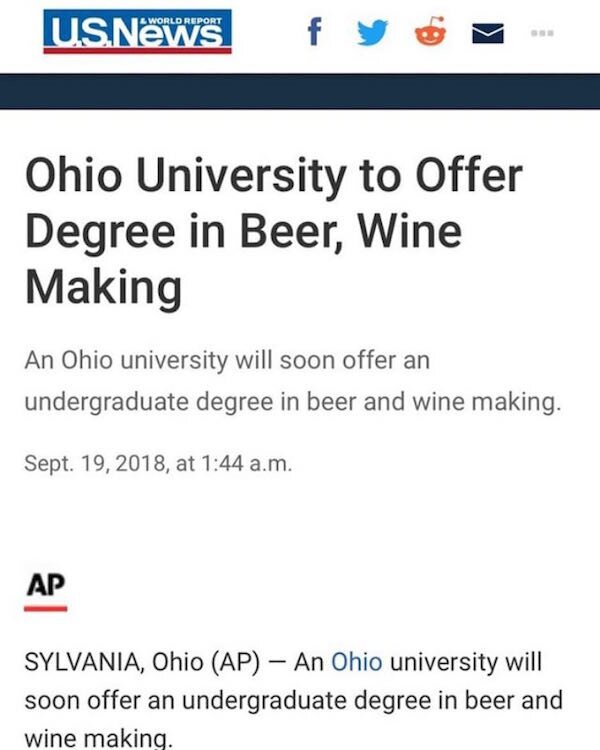Viewport: 600px width, 750px height.
Task: Email this article via envelope icon
Action: pyautogui.click(x=486, y=35)
